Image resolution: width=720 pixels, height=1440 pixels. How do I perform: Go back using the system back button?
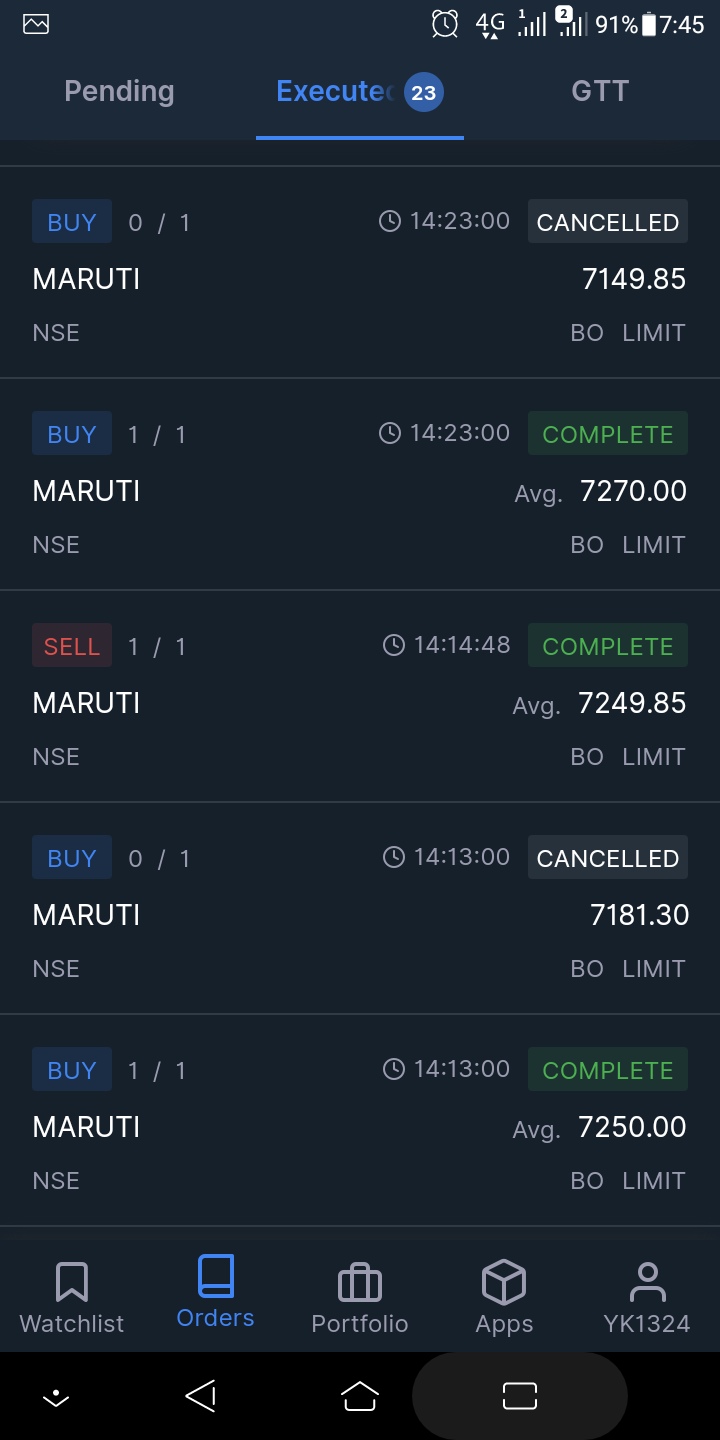click(201, 1396)
